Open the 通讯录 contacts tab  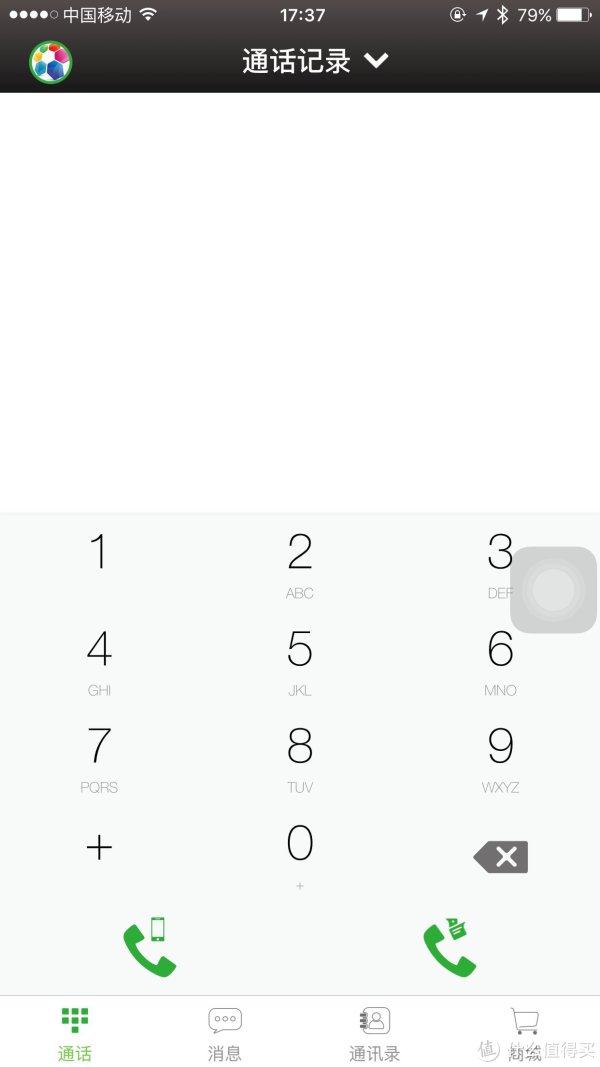click(375, 1034)
